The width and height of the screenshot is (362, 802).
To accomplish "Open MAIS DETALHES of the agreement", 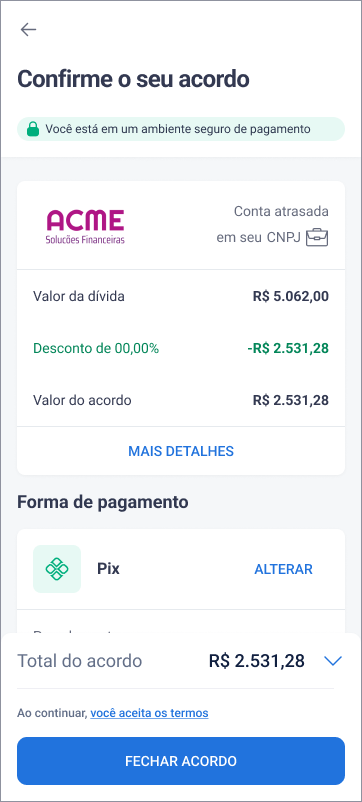I will (x=181, y=451).
